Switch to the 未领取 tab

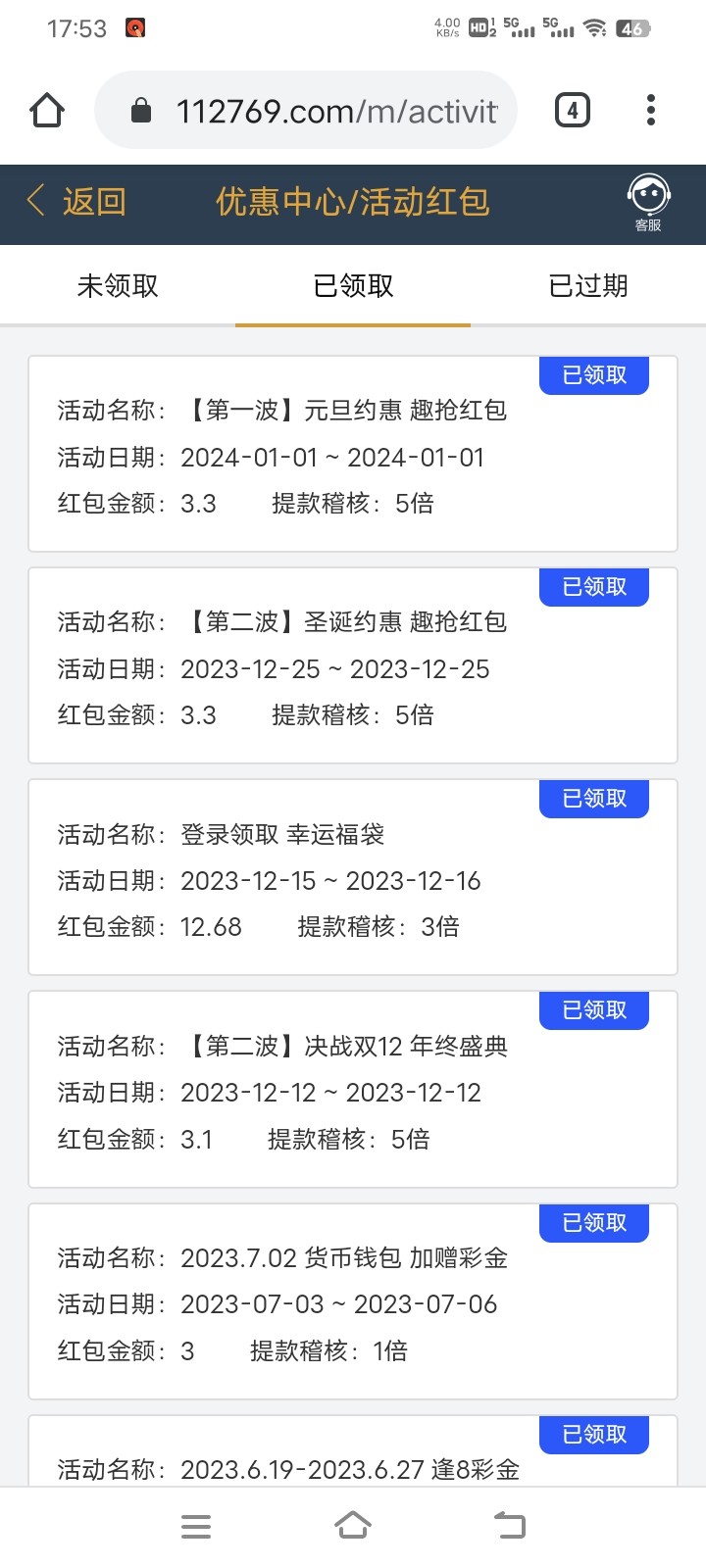(x=117, y=285)
